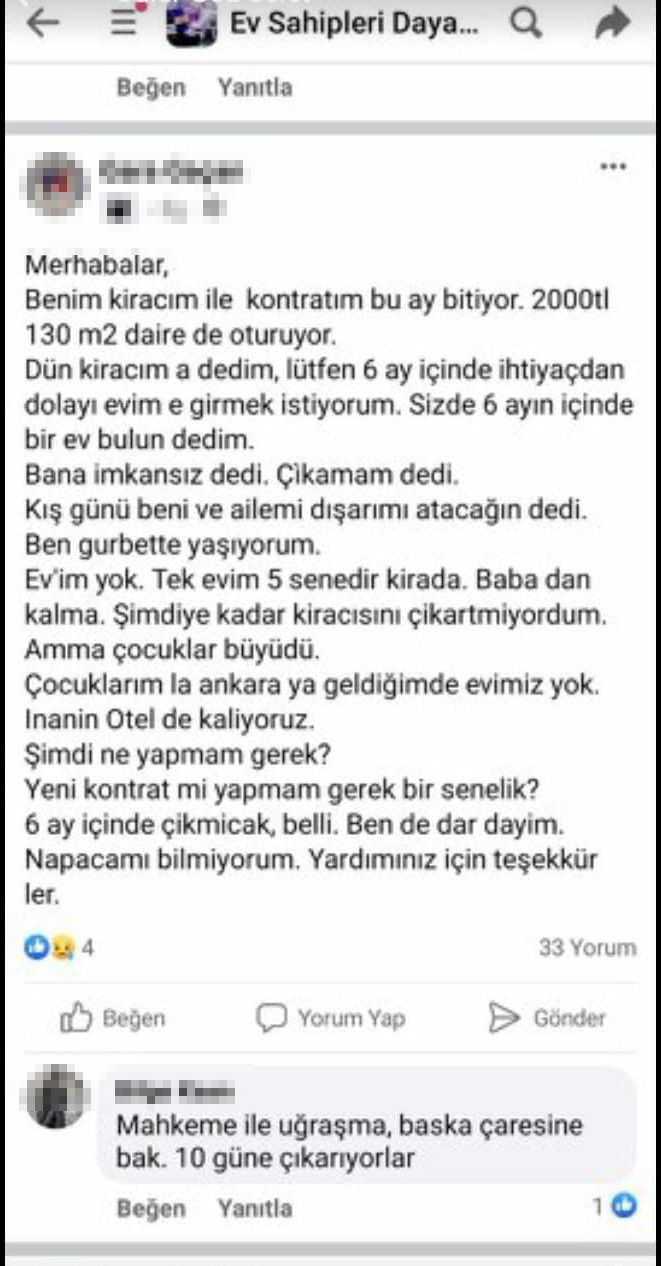Open the group title Ev Sahipleri Daya...
Viewport: 661px width, 1266px height.
click(x=352, y=25)
